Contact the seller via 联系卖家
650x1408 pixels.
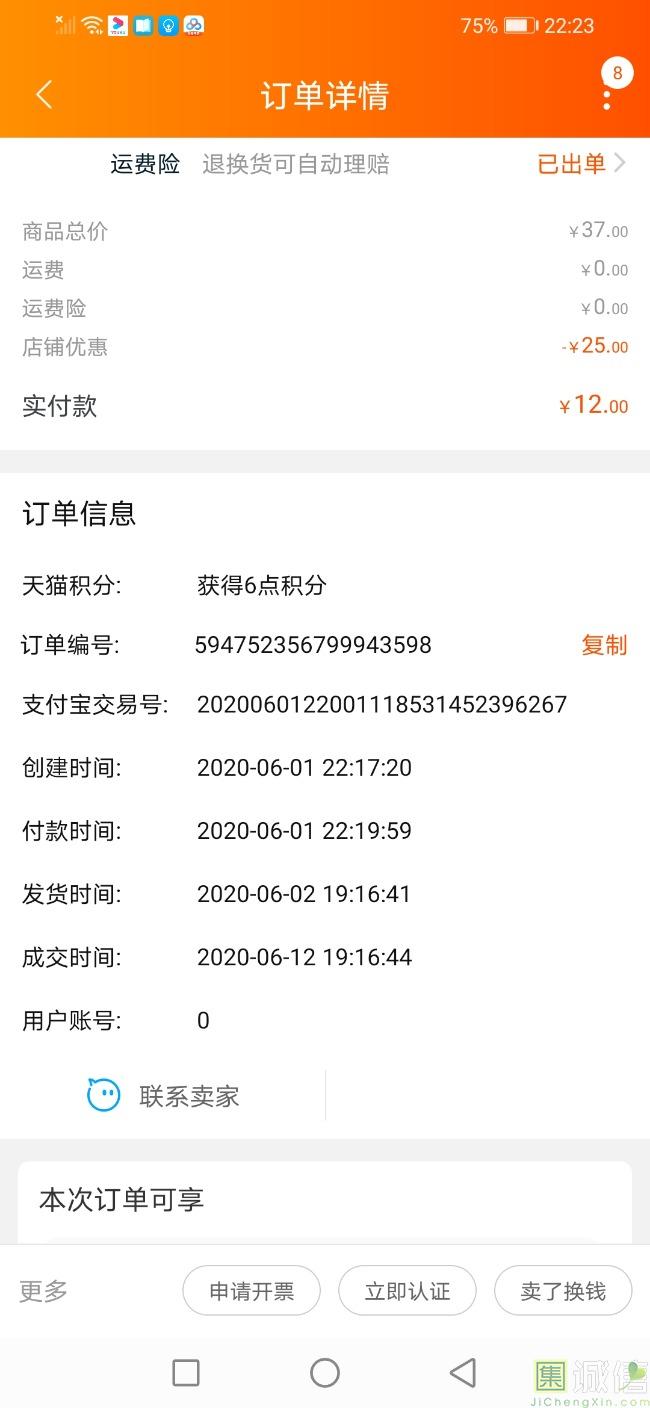(164, 1096)
